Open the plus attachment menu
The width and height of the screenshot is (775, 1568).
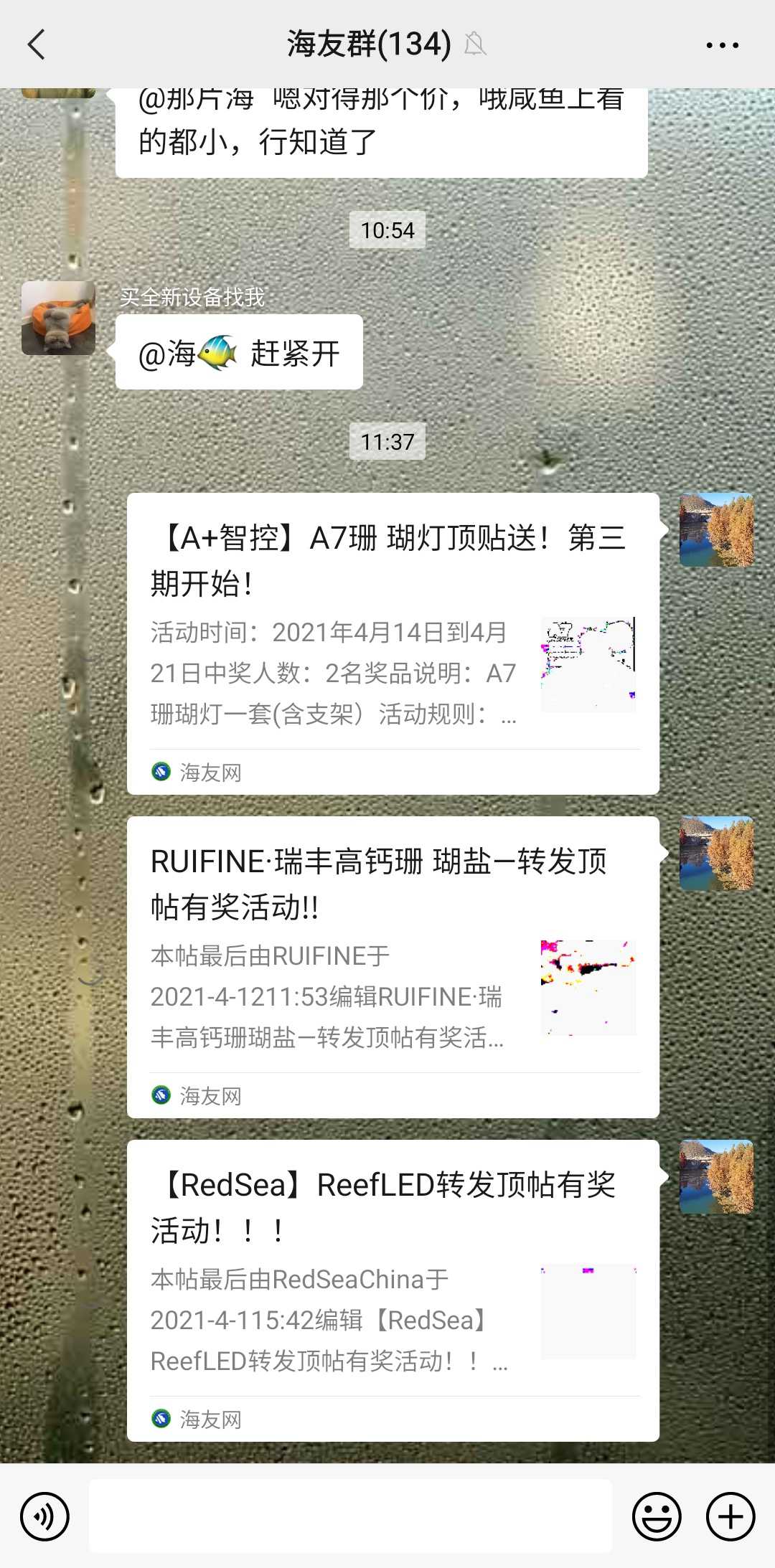pos(731,1516)
